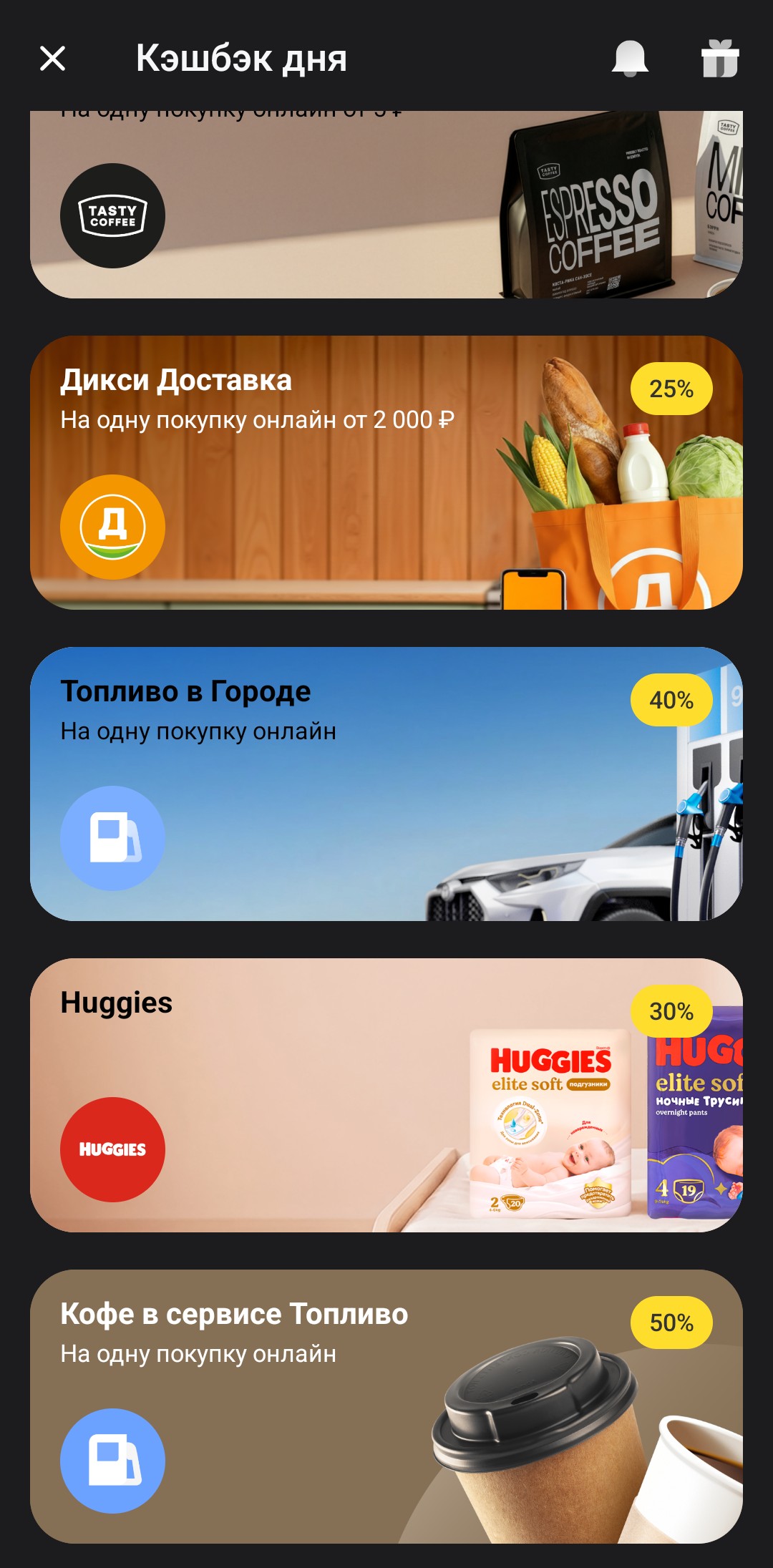Select the Топливо в Городе 40% card

tap(386, 784)
